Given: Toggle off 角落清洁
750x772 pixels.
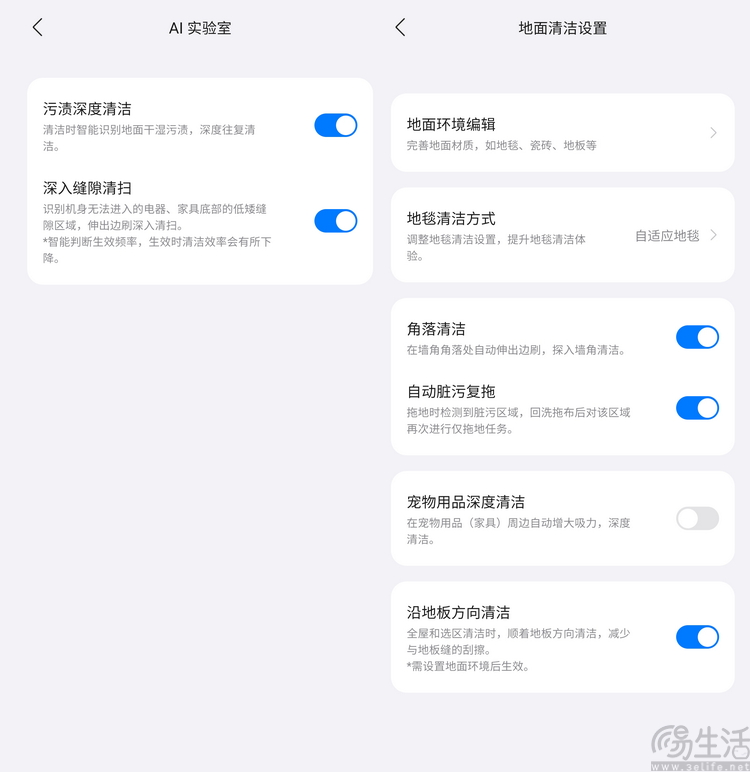Looking at the screenshot, I should pyautogui.click(x=697, y=337).
